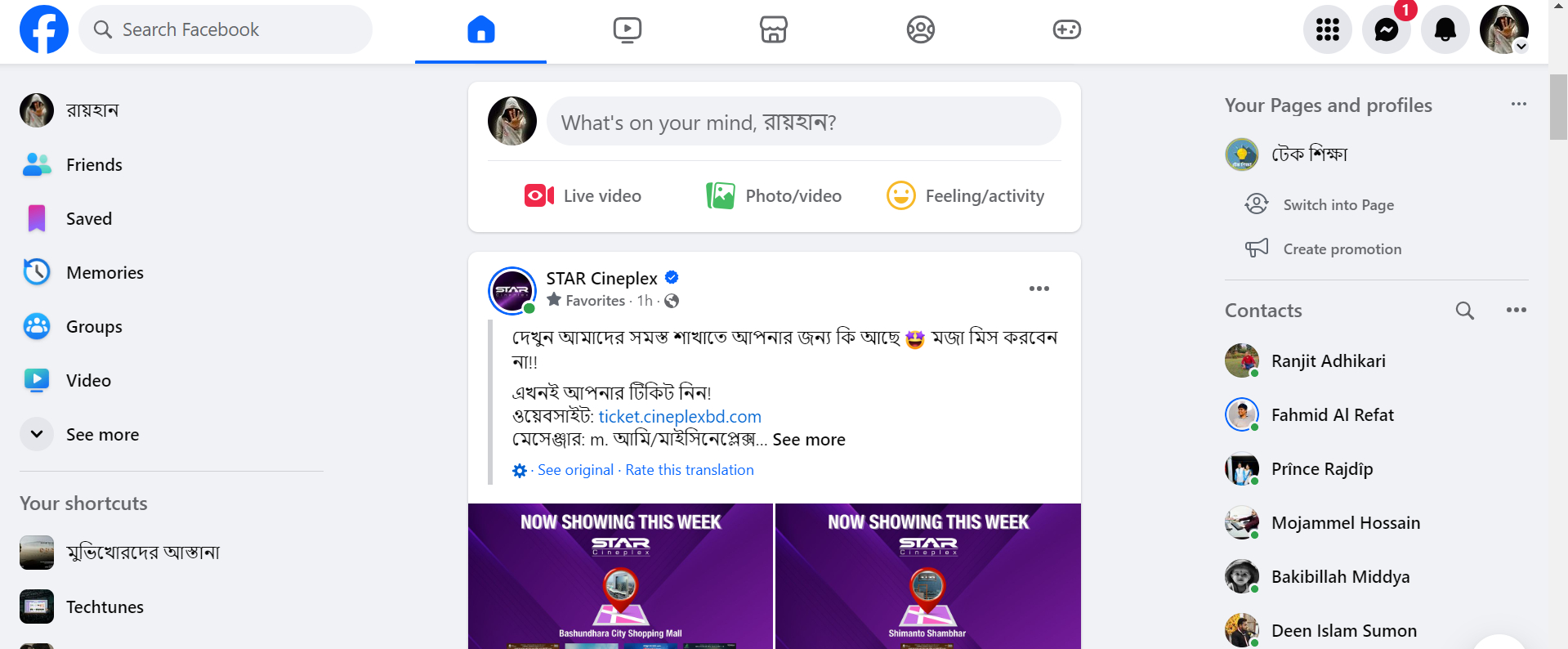Open the Search Facebook box
The image size is (1568, 649).
pyautogui.click(x=225, y=30)
